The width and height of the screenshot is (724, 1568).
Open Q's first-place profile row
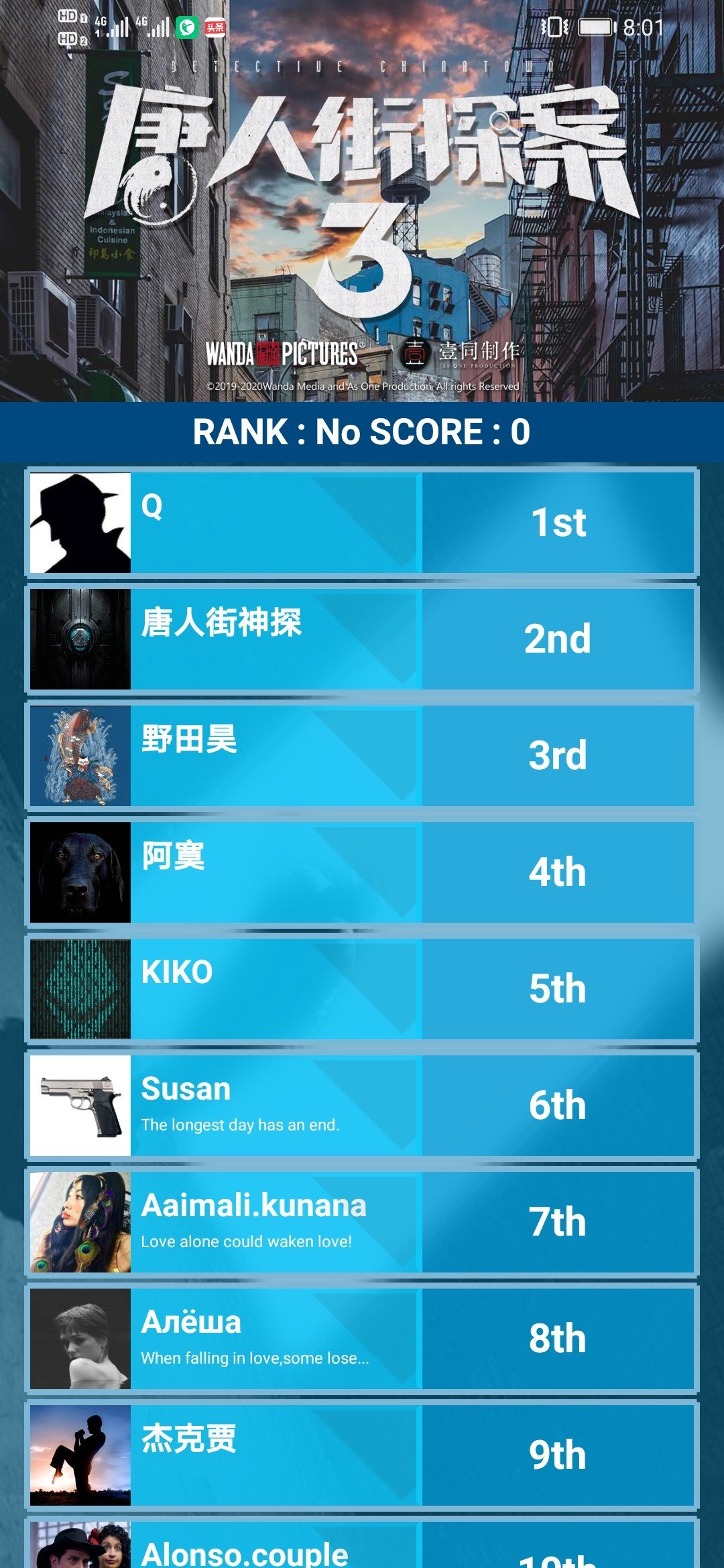362,523
